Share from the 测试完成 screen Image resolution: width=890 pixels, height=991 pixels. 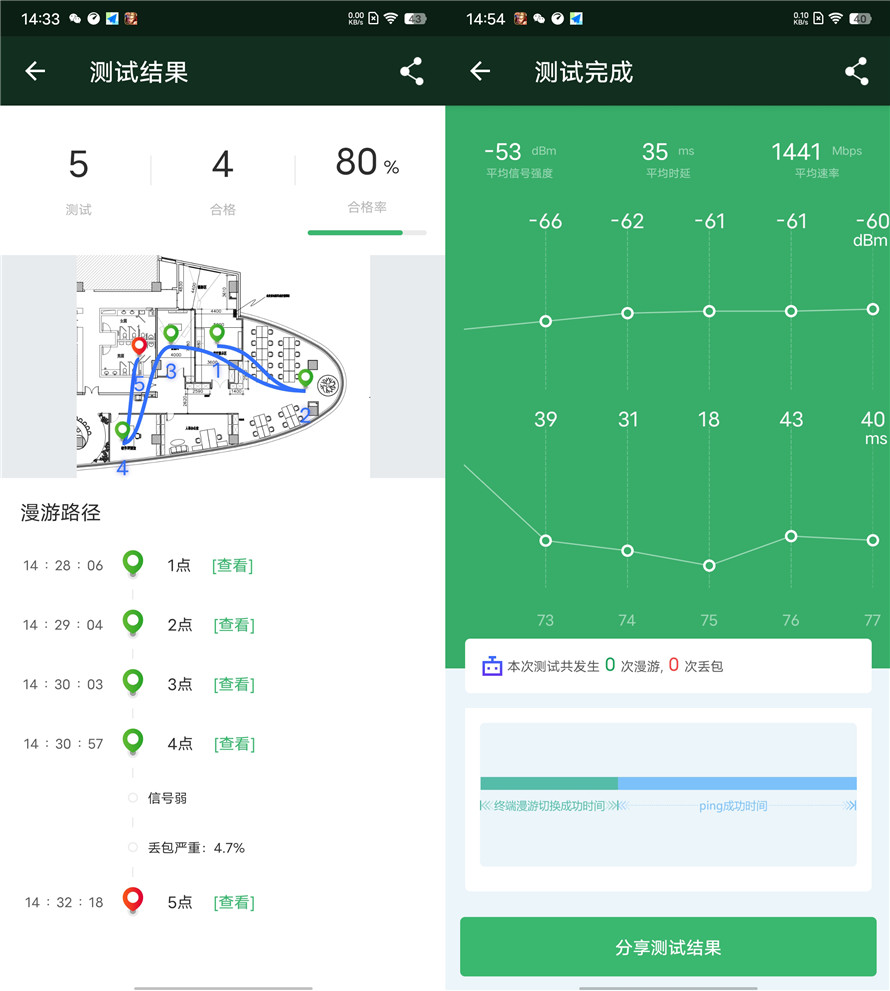click(x=856, y=71)
